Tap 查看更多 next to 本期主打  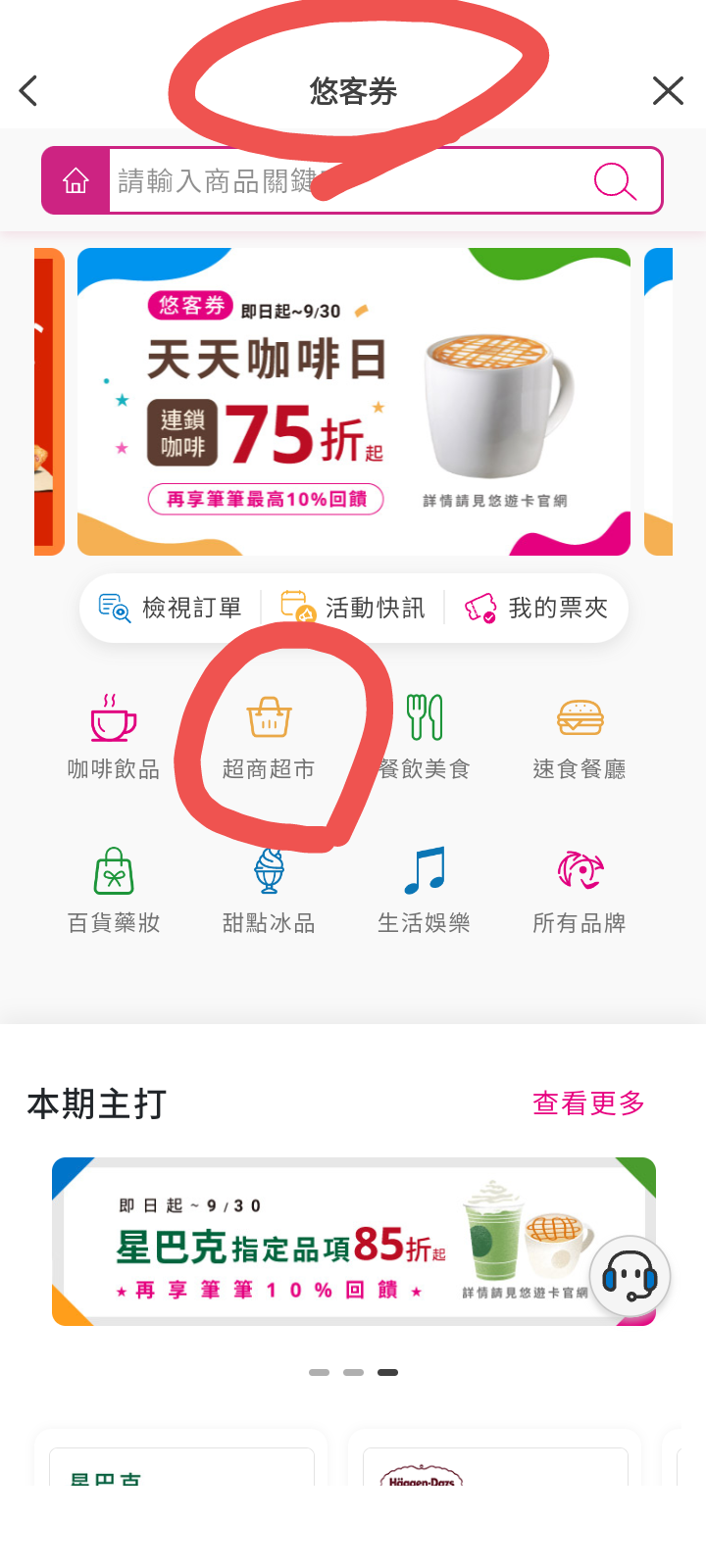pos(588,1103)
